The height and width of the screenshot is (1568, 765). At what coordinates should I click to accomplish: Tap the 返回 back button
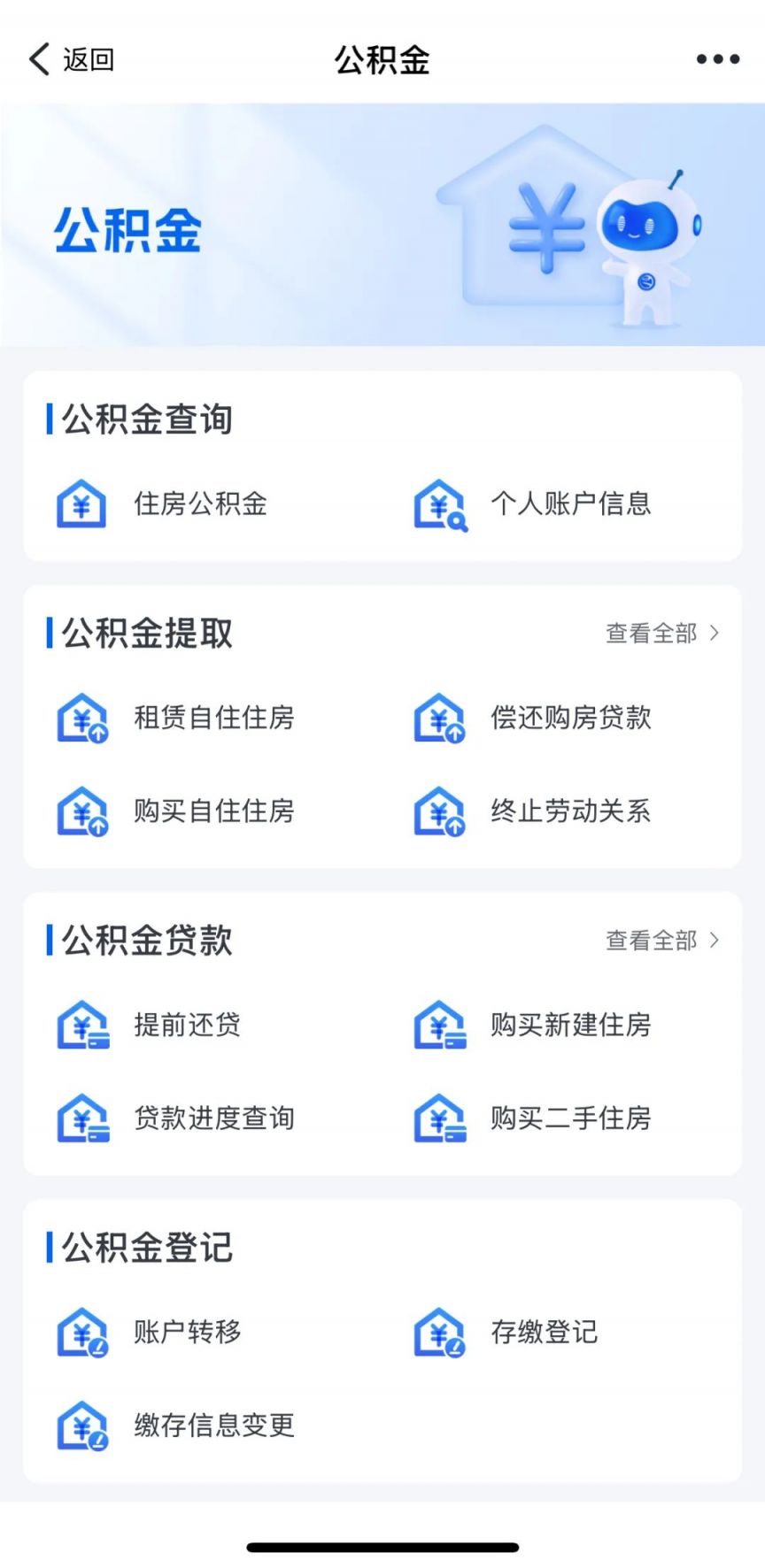tap(71, 59)
